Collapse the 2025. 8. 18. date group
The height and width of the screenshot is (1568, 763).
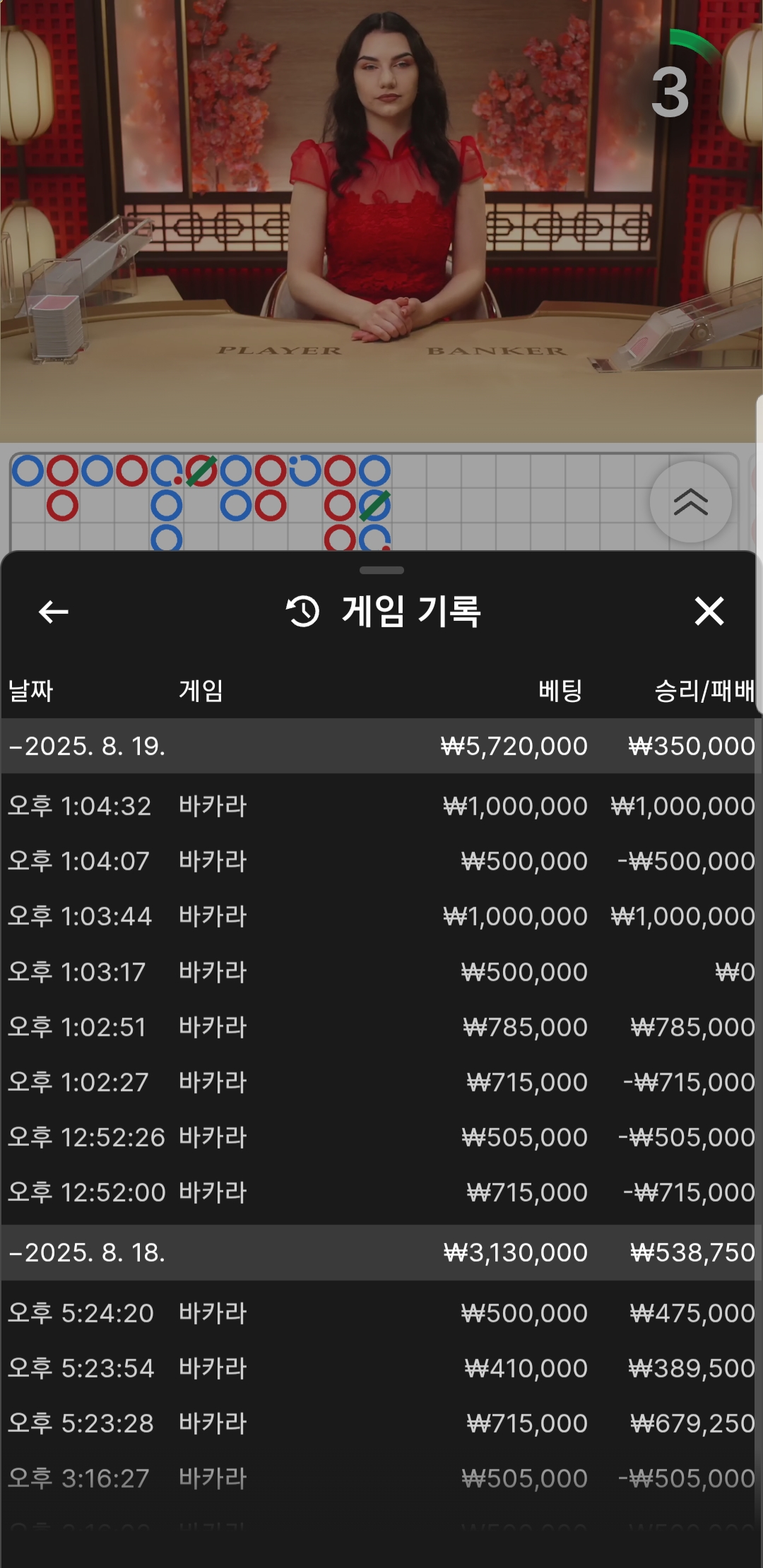(381, 1252)
